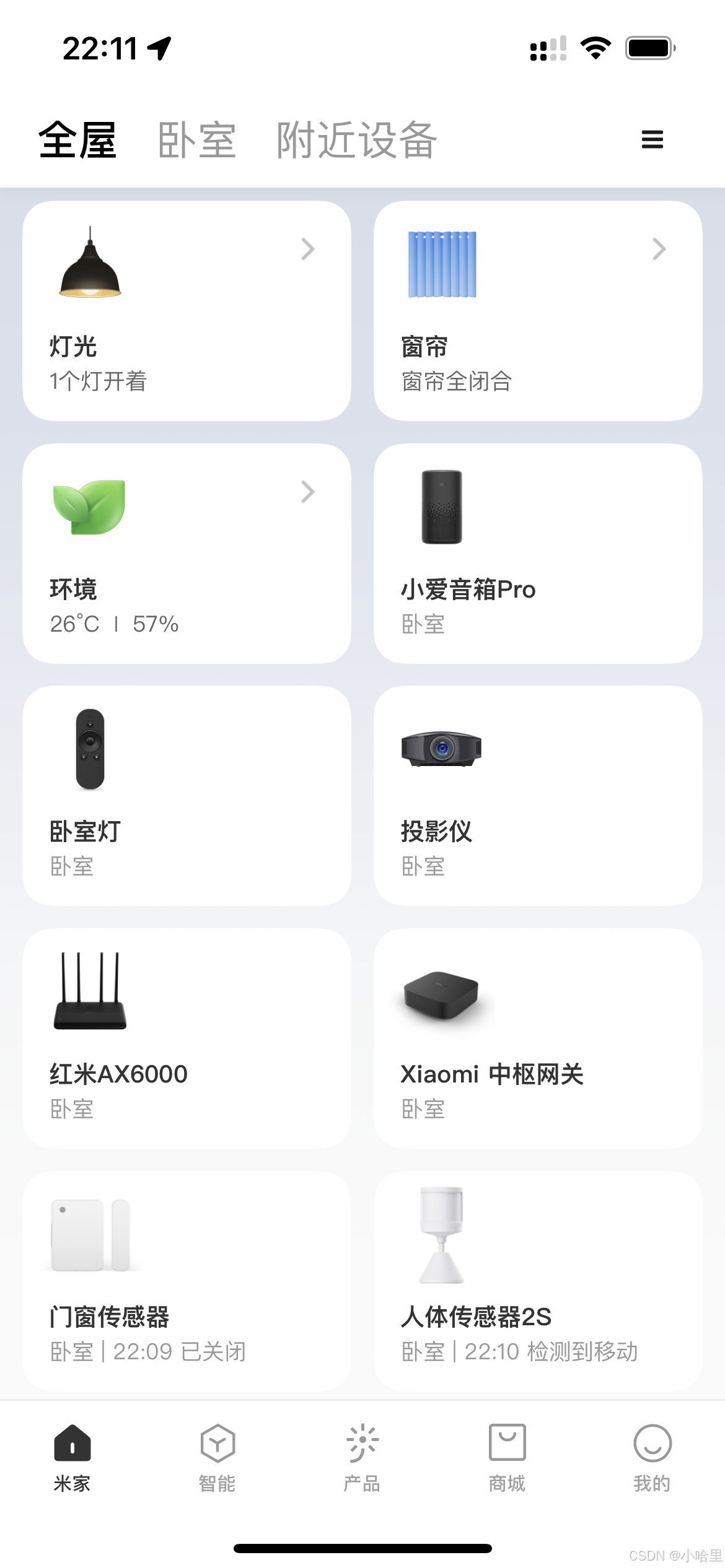Viewport: 725px width, 1568px height.
Task: Open the 小爱音箱Pro speaker card
Action: (537, 553)
